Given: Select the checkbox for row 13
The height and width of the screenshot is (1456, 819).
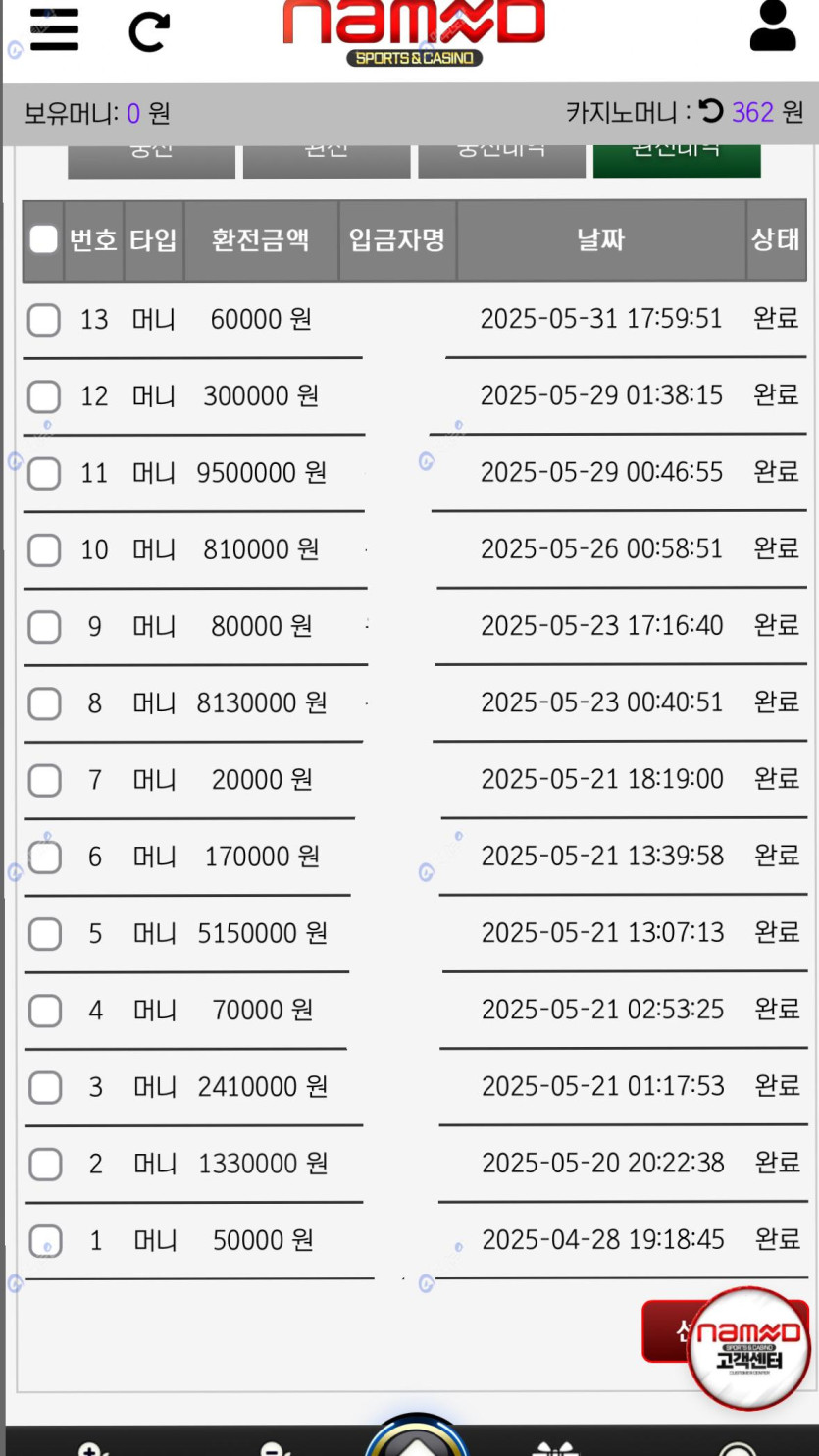Looking at the screenshot, I should coord(44,320).
